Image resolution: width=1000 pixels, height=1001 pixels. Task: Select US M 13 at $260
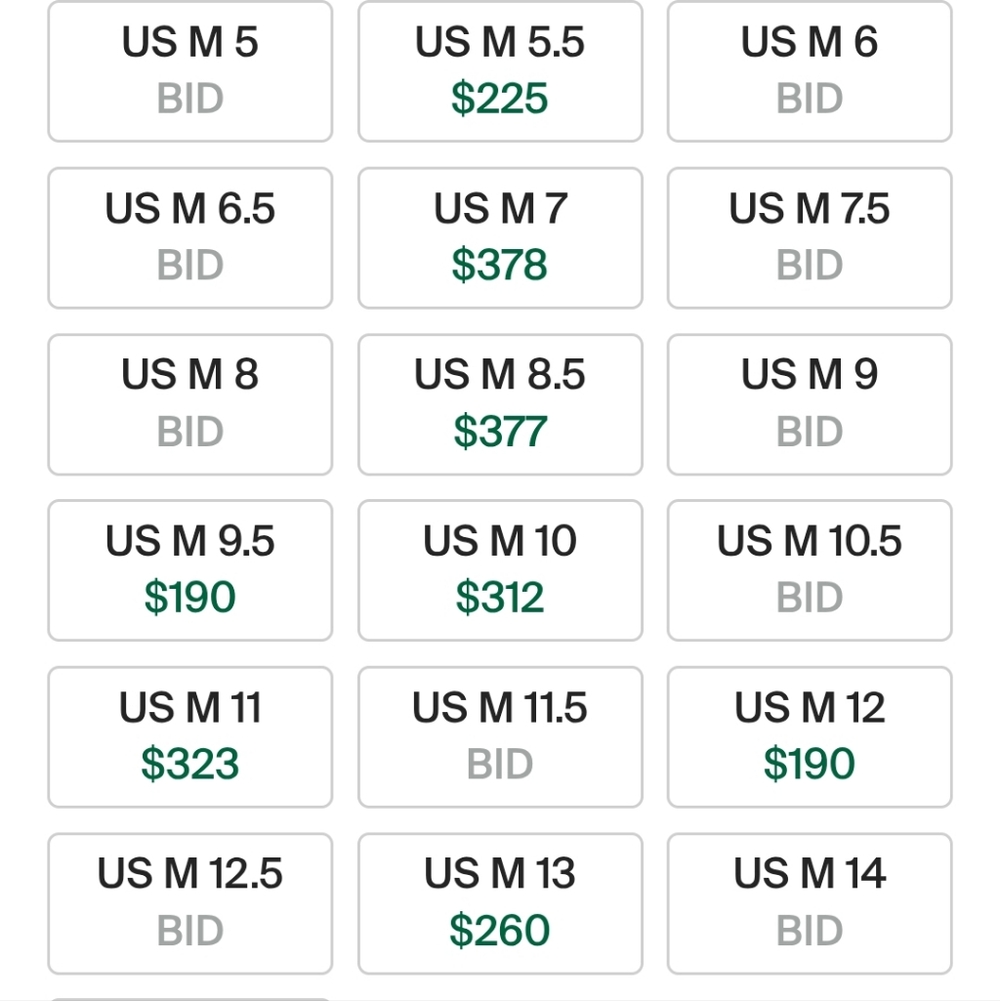pos(500,903)
